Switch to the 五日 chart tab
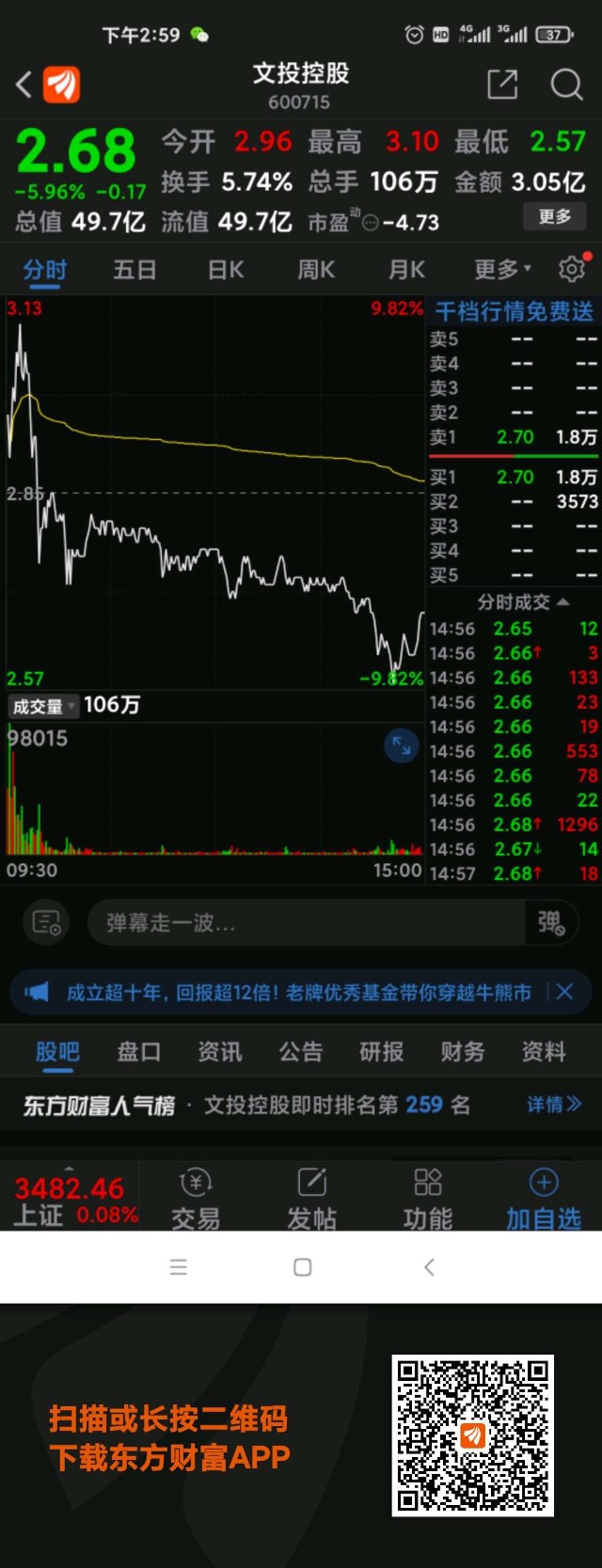 (x=135, y=271)
